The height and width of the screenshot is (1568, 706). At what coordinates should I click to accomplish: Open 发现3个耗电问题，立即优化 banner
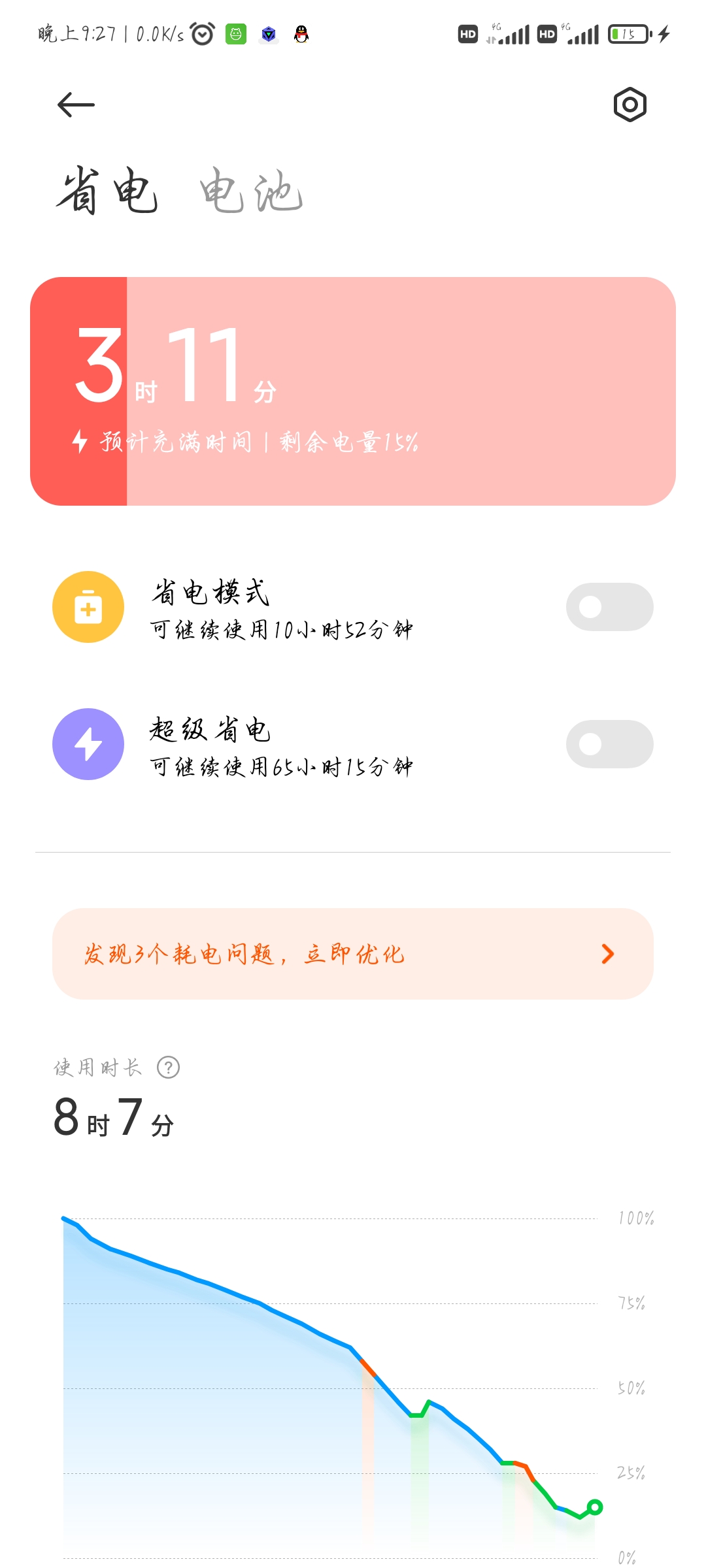click(353, 954)
